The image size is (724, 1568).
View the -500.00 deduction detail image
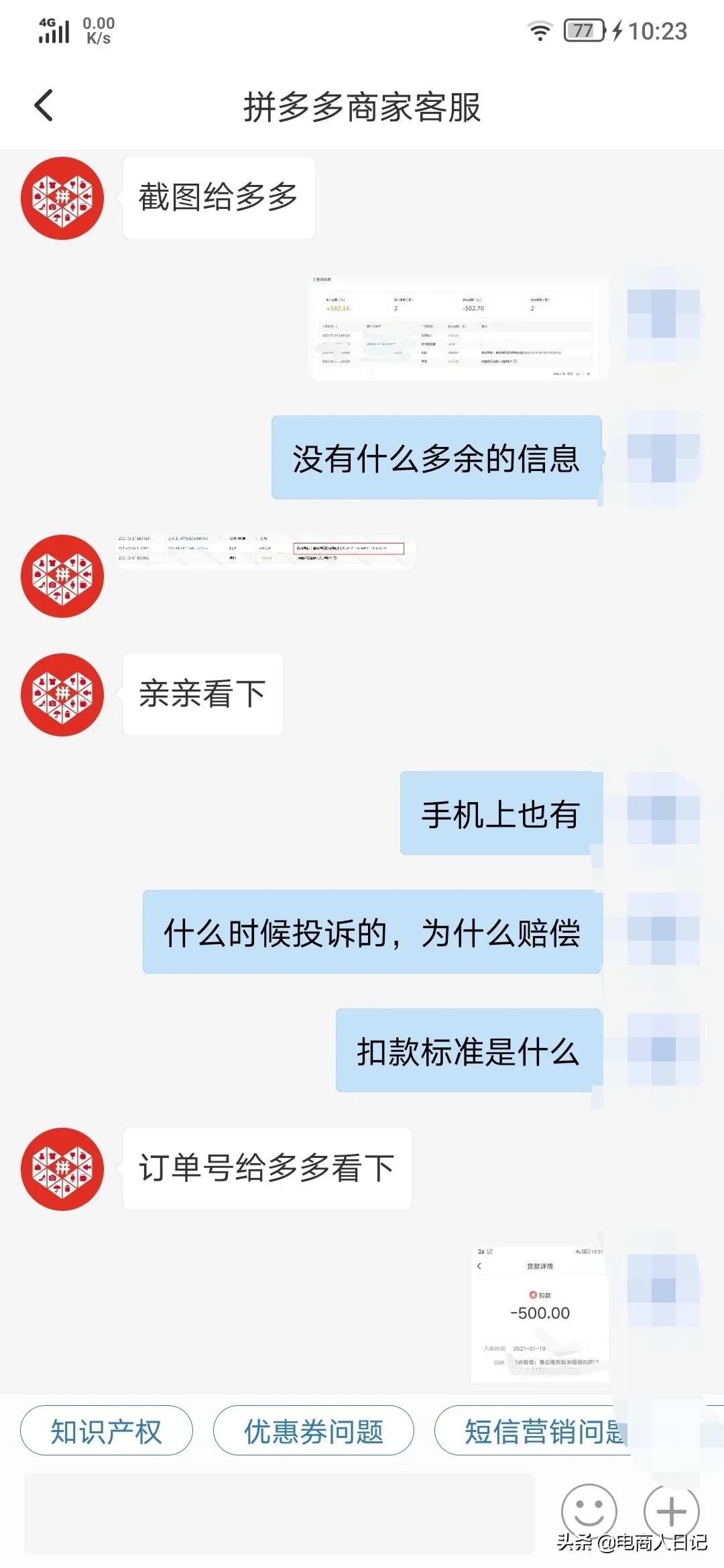coord(539,1313)
